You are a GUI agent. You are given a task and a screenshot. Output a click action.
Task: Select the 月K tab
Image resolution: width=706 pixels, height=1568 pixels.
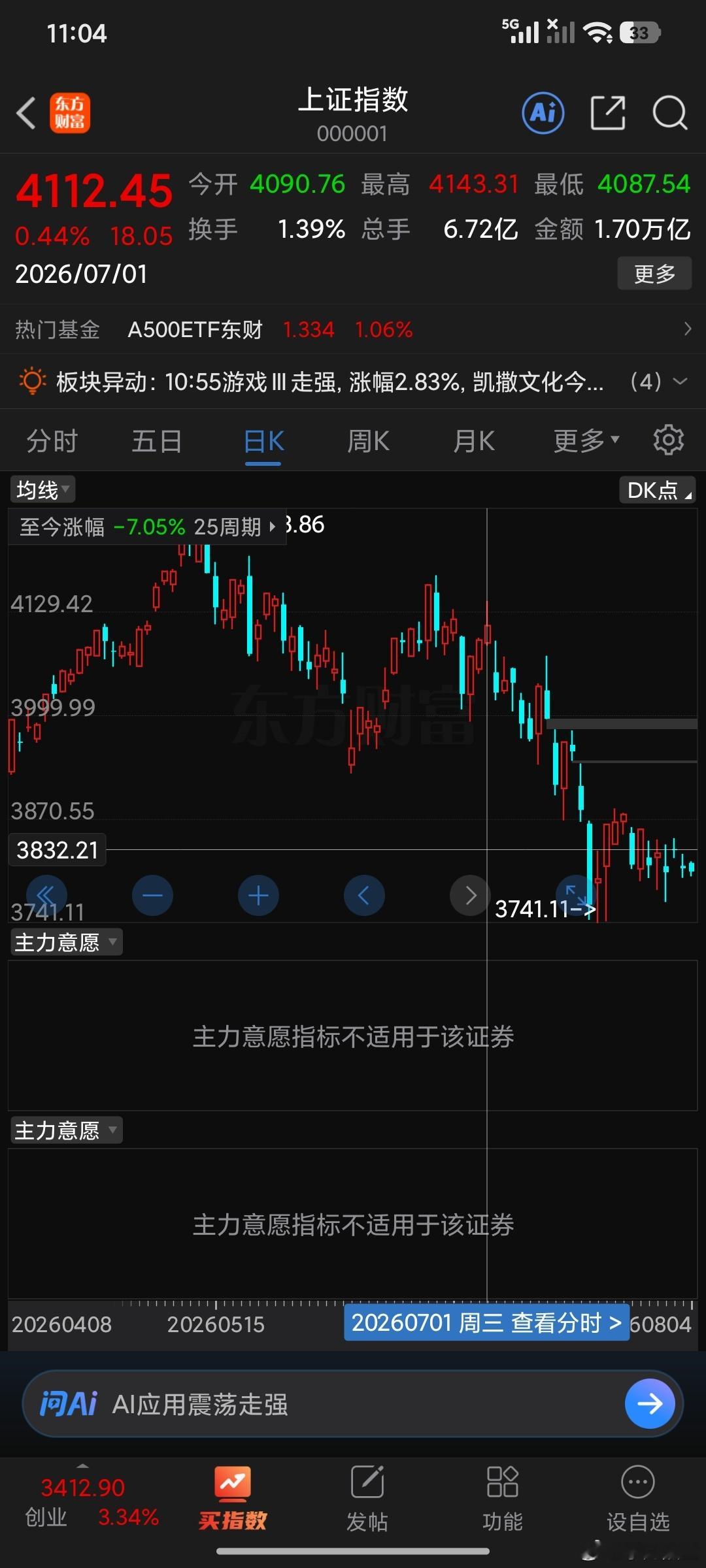(474, 441)
